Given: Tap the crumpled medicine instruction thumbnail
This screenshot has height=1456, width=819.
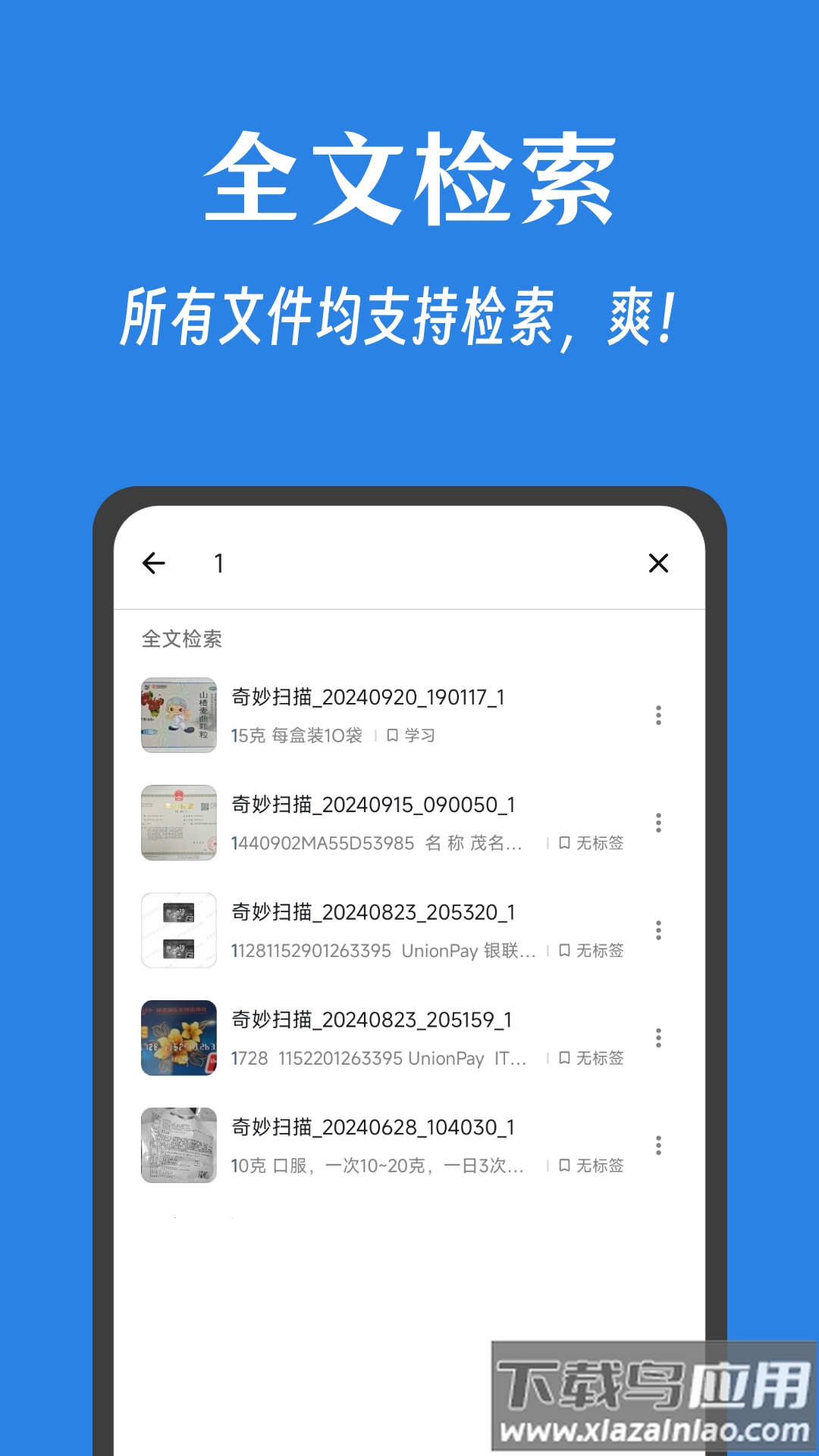Looking at the screenshot, I should click(178, 1146).
